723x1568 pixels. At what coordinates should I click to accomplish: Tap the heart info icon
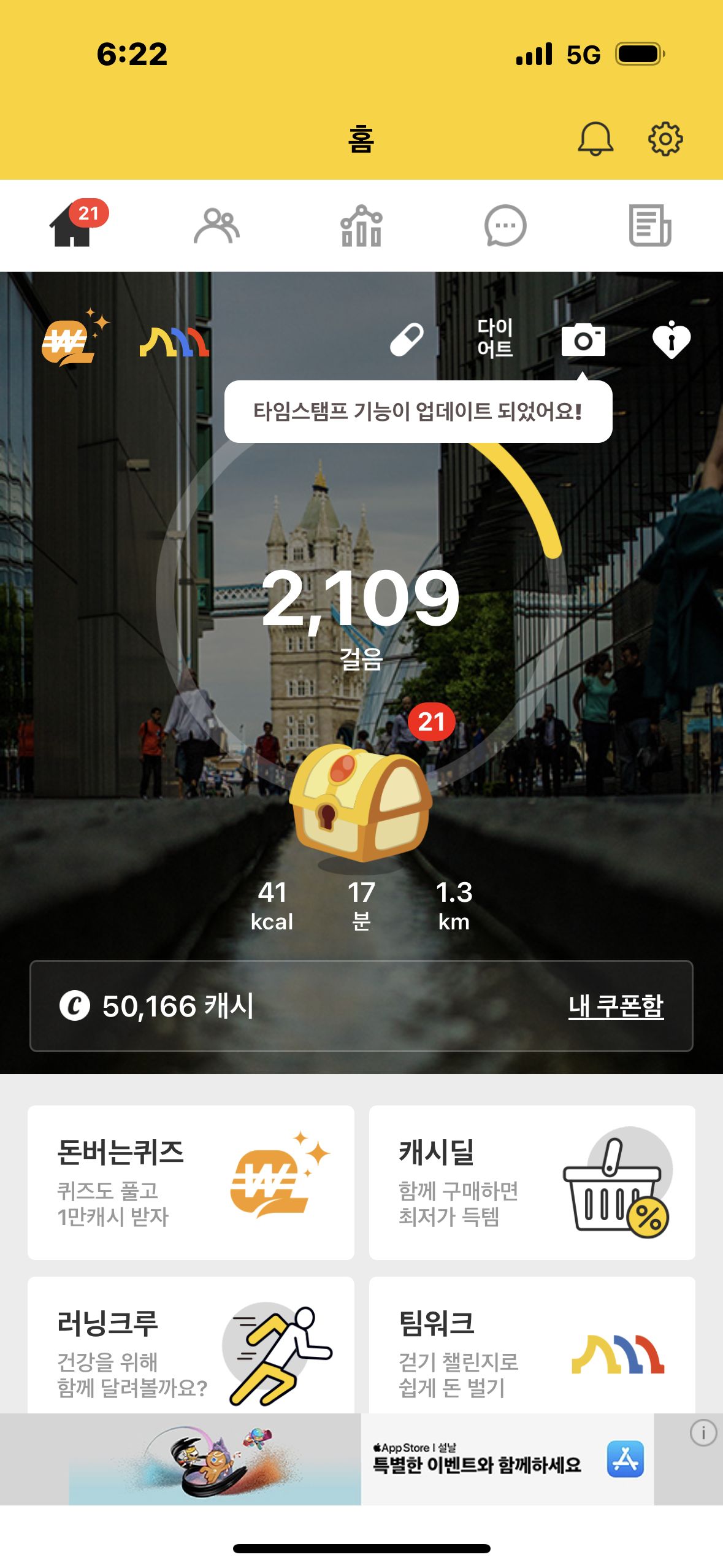(671, 339)
